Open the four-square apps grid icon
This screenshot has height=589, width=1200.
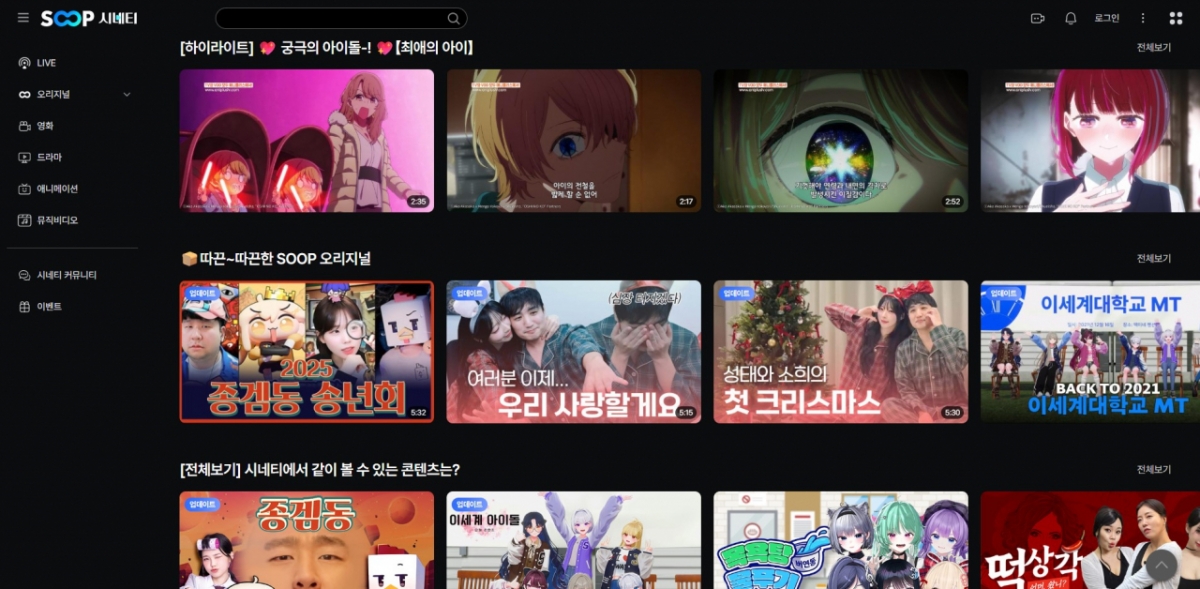click(1175, 18)
